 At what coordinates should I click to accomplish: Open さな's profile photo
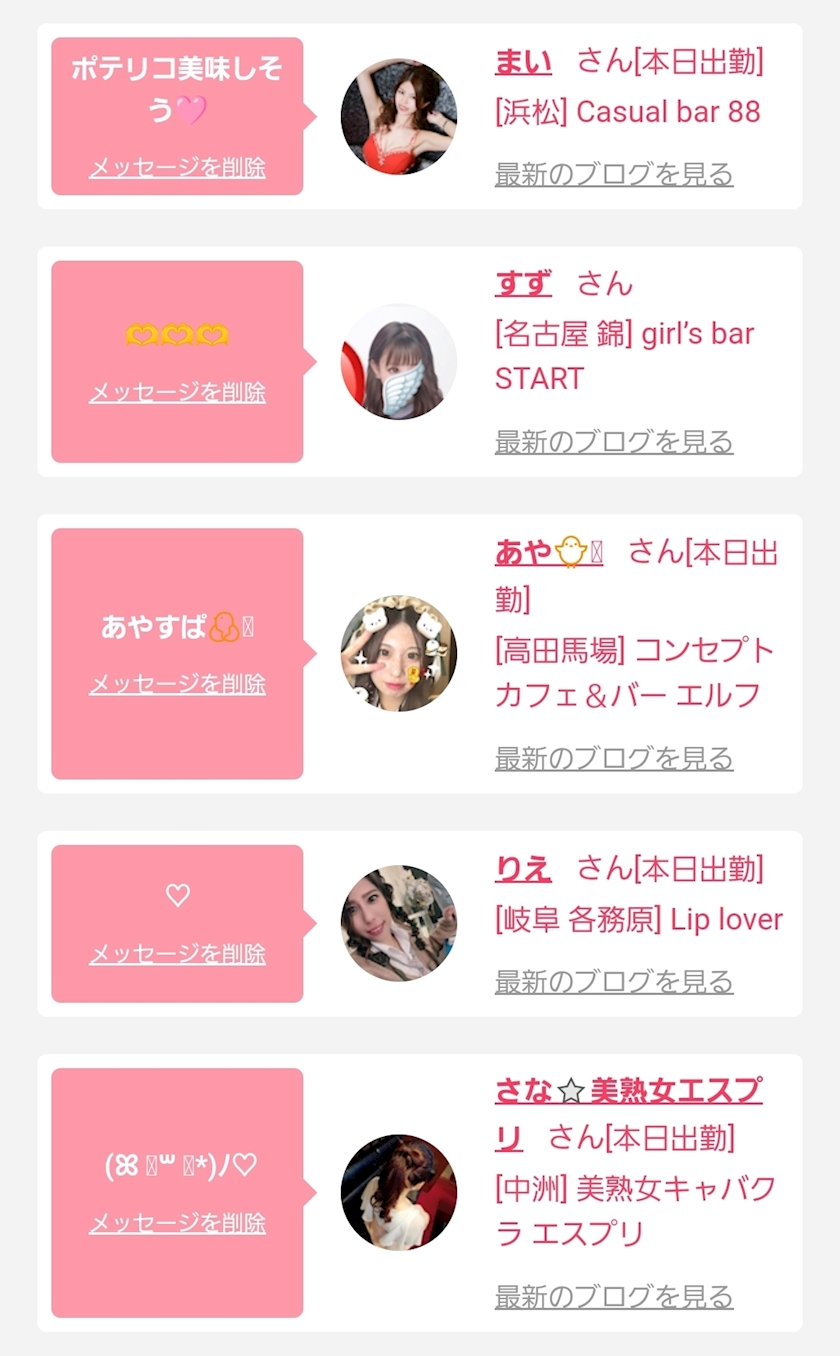[398, 1192]
